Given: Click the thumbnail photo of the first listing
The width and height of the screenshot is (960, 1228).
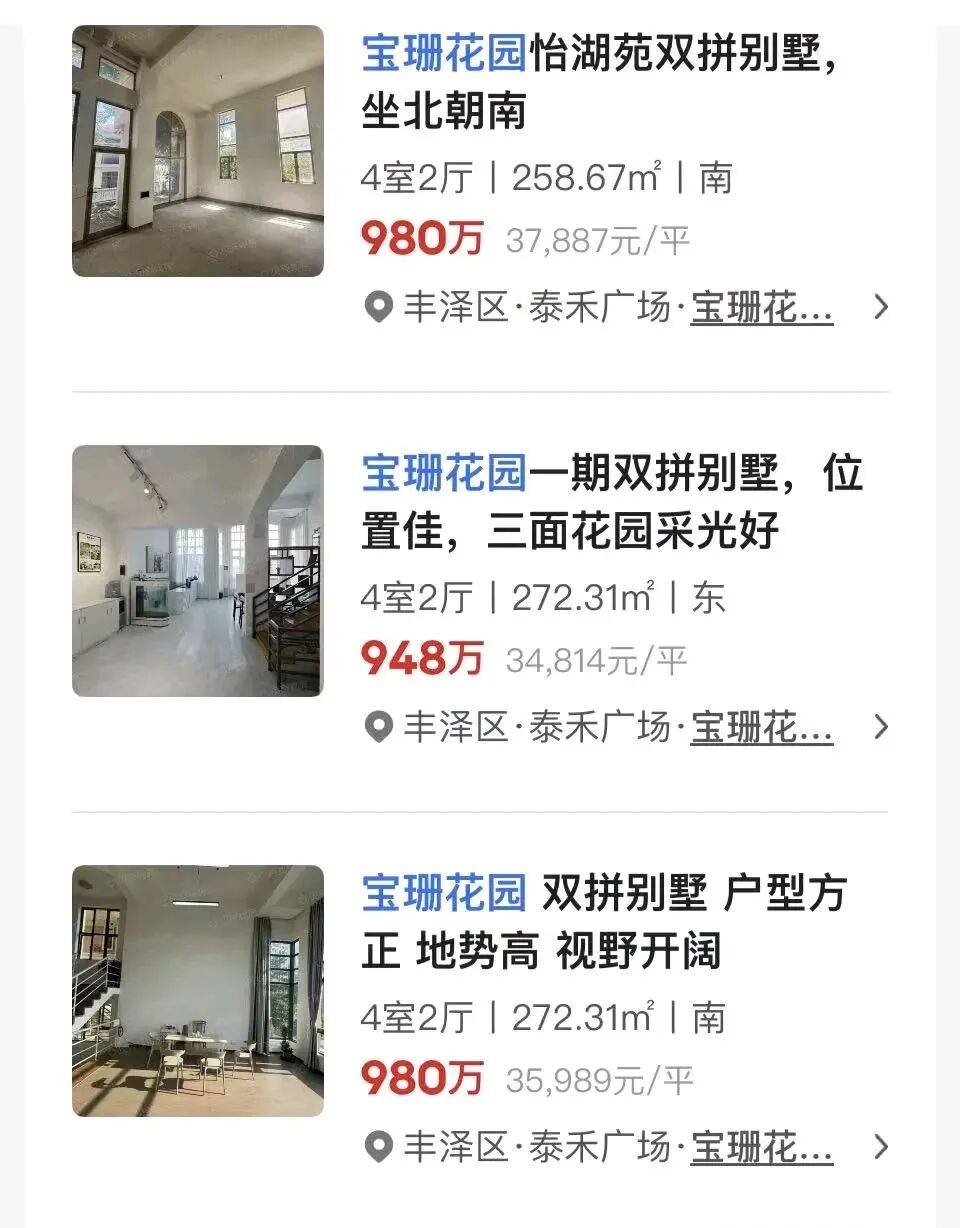Looking at the screenshot, I should coord(199,150).
